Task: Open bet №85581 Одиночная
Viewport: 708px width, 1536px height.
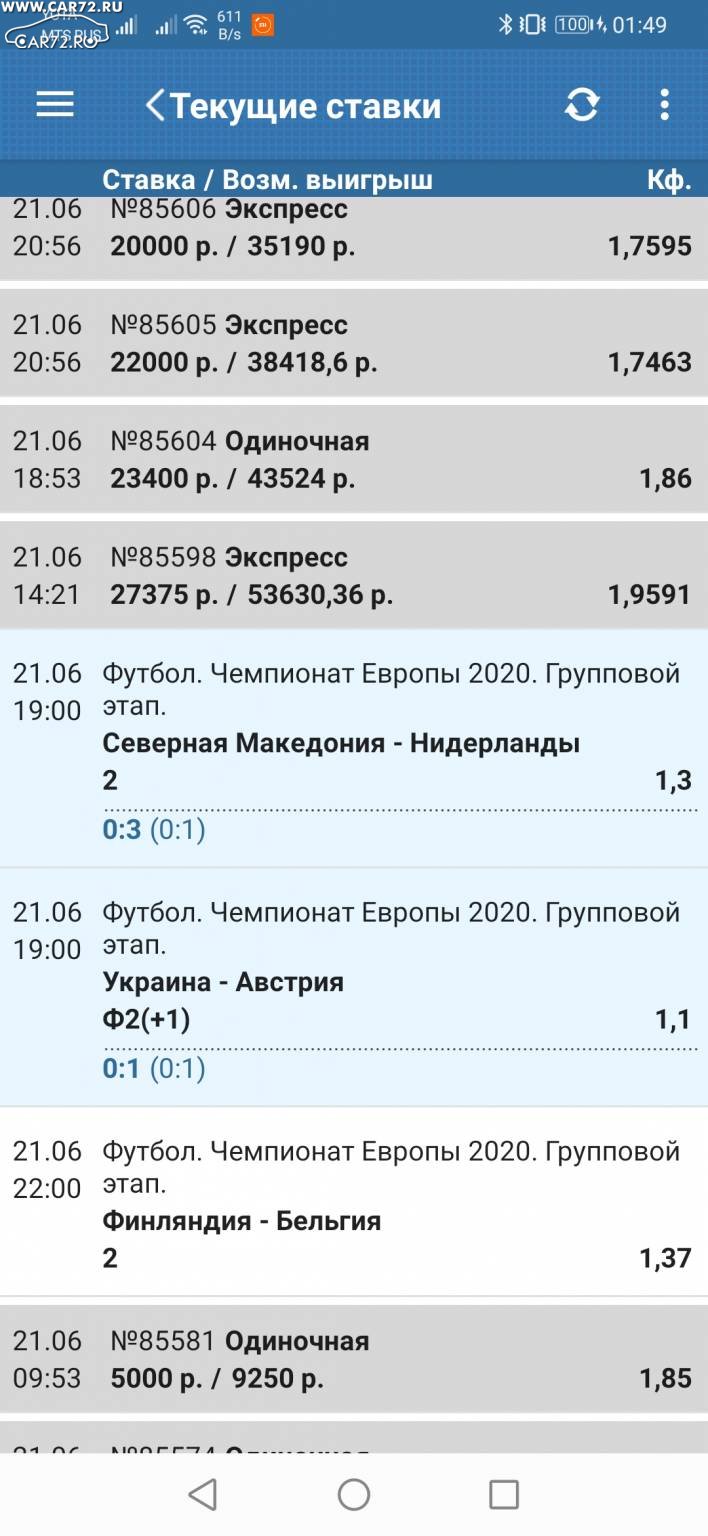Action: coord(354,1359)
